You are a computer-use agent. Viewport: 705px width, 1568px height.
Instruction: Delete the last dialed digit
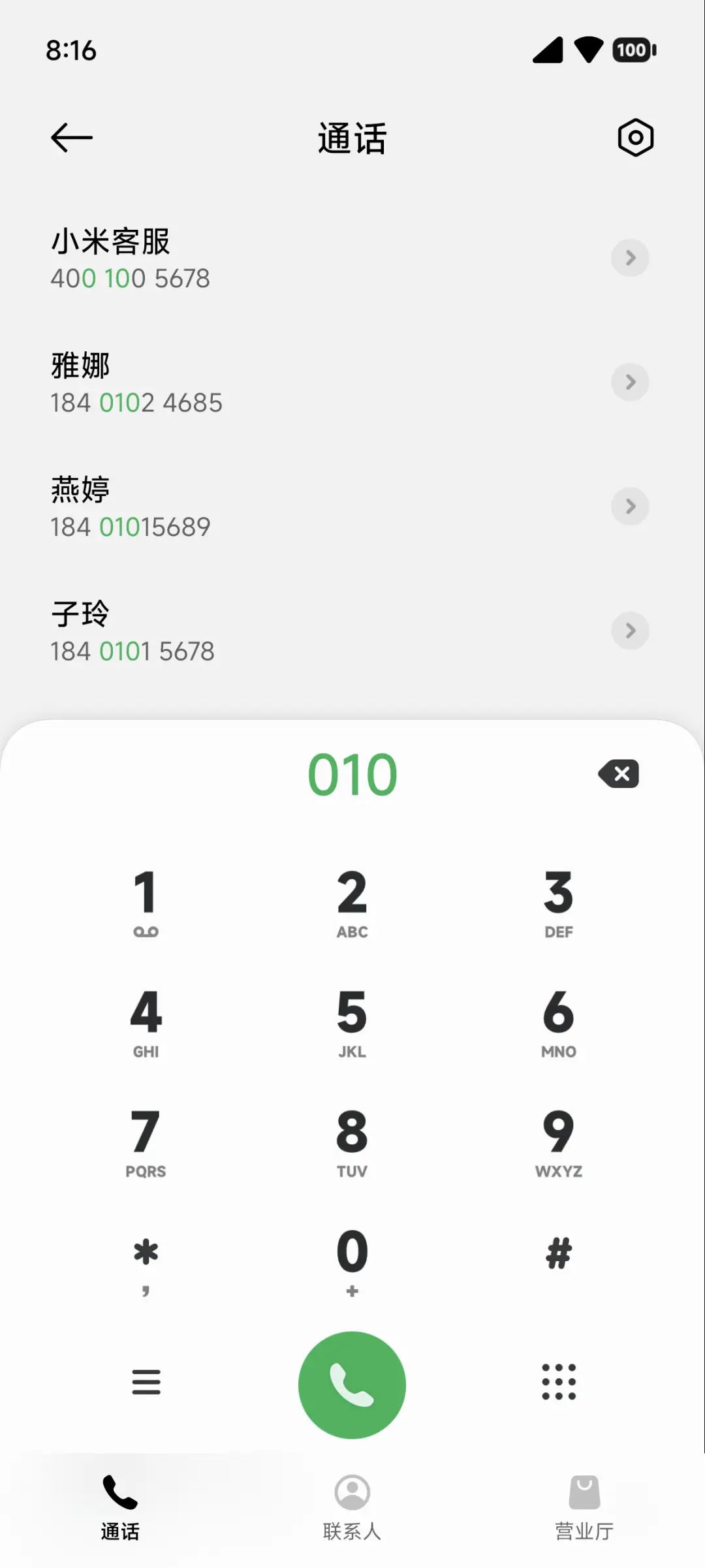(619, 774)
